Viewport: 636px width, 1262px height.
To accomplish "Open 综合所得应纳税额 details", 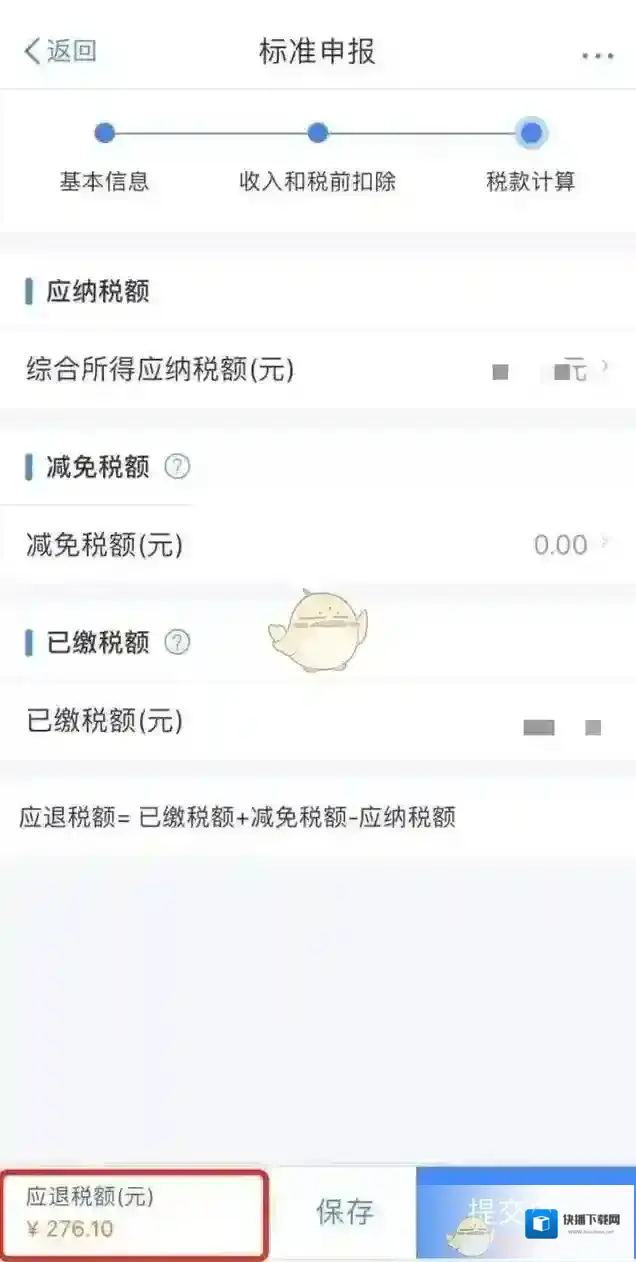I will [x=316, y=371].
